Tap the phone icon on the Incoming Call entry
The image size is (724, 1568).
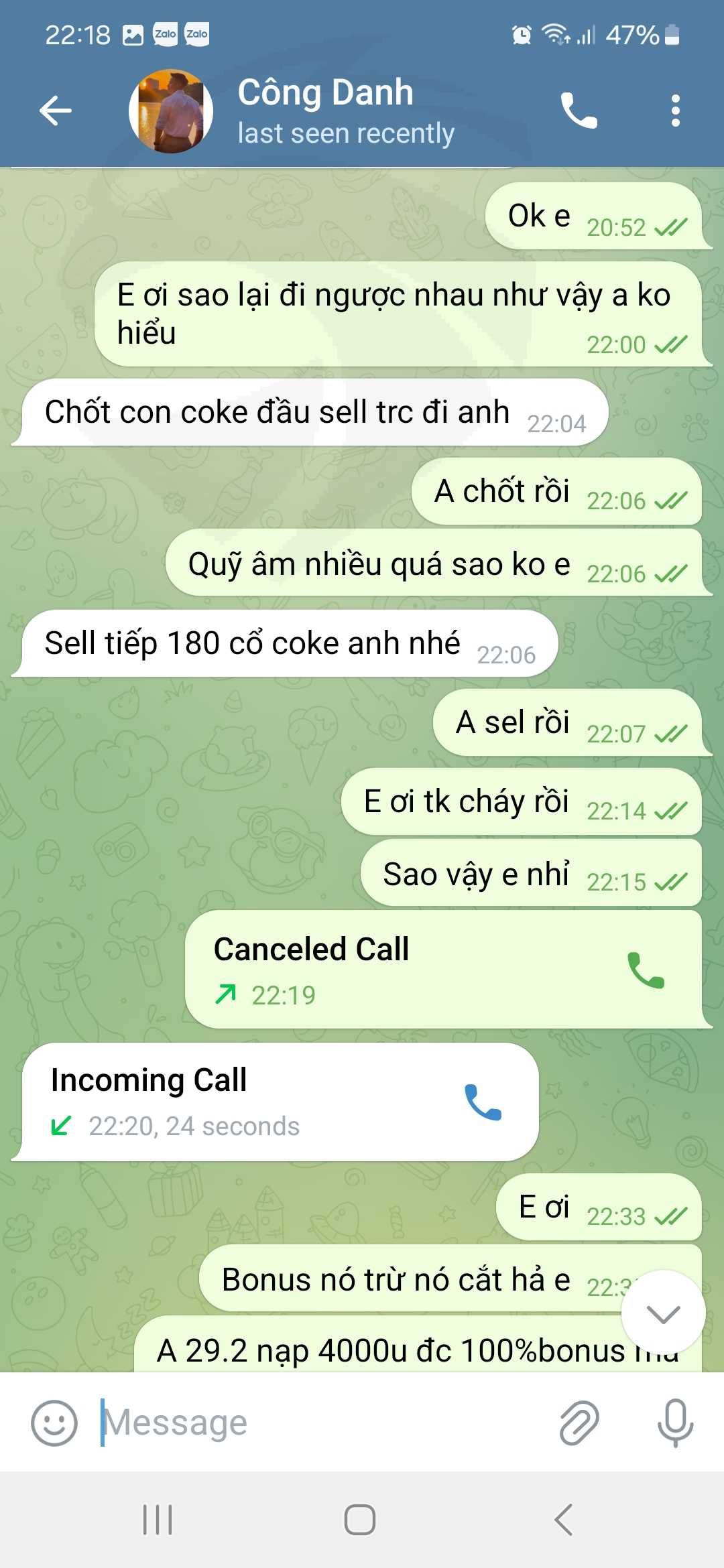click(x=483, y=1102)
